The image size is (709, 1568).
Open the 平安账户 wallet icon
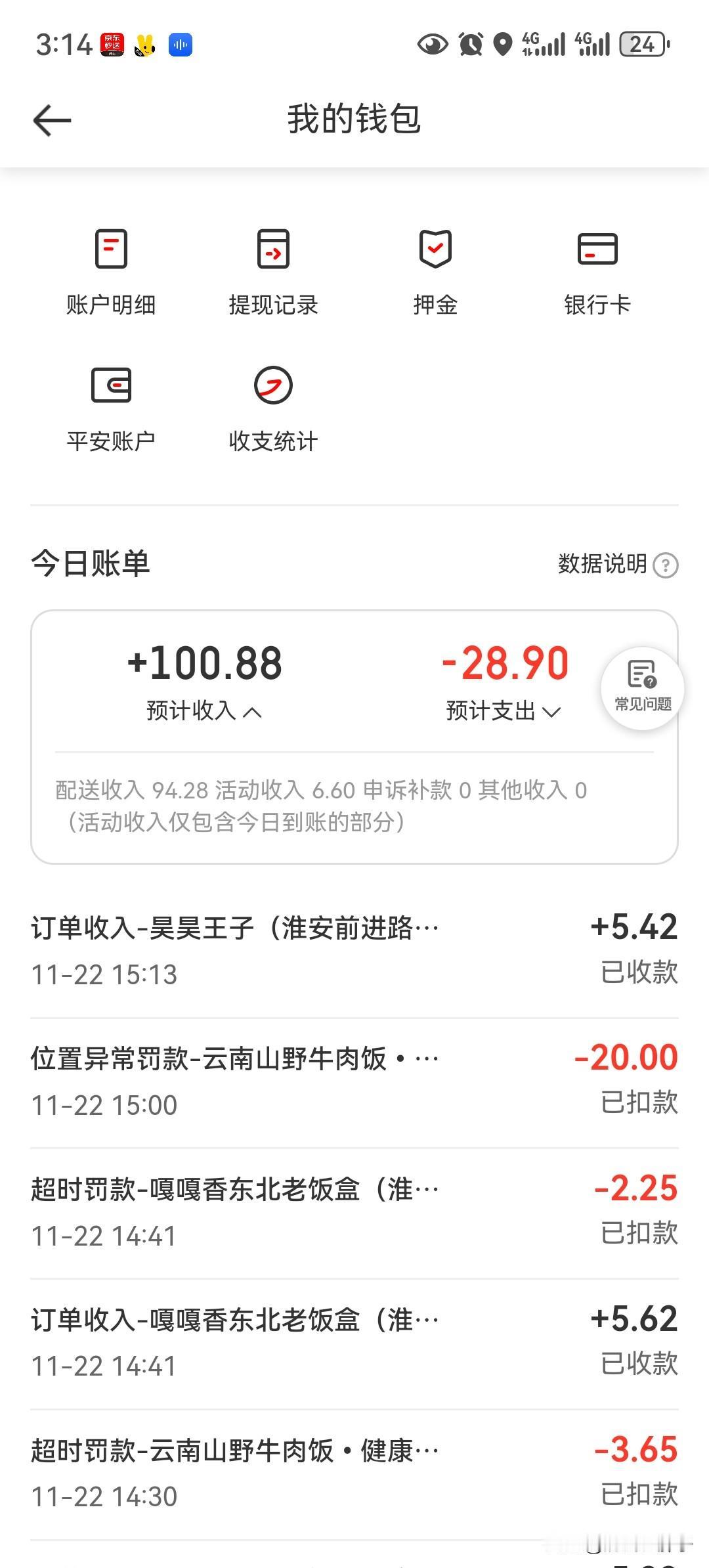112,405
